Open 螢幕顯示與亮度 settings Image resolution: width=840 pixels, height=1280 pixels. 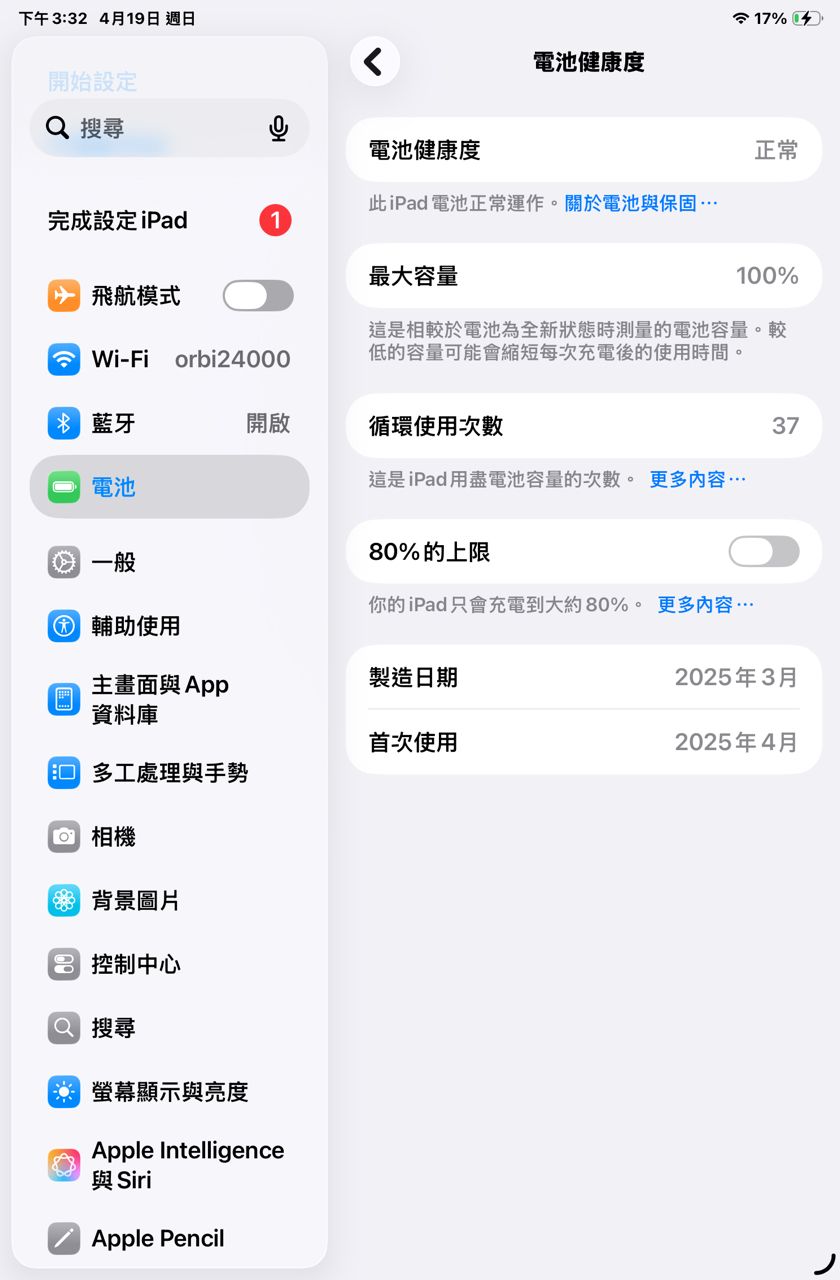[x=168, y=1092]
